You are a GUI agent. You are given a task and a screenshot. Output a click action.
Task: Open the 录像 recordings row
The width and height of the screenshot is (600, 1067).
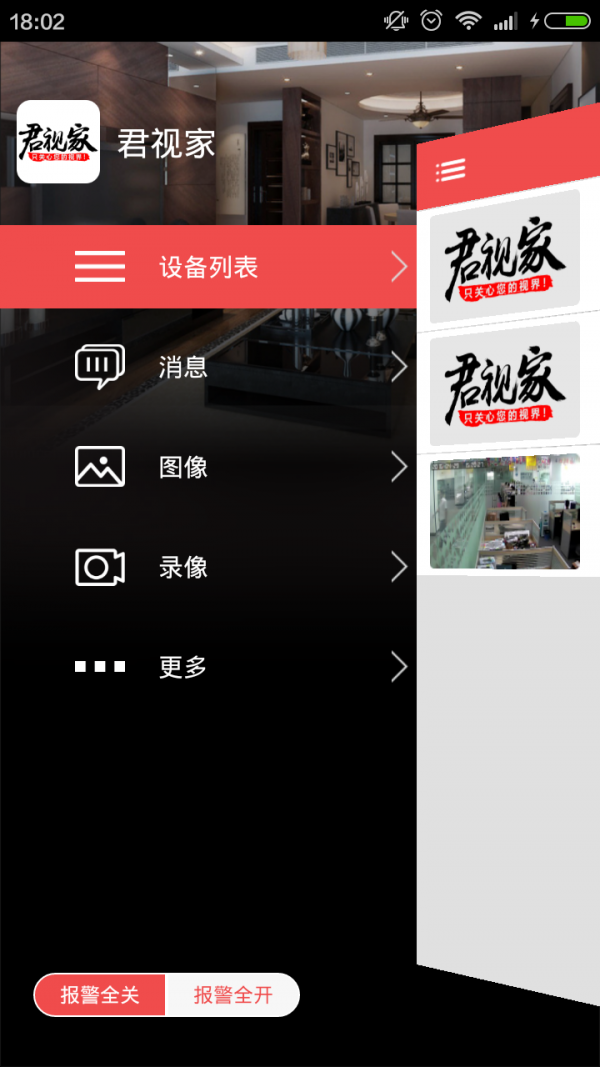208,567
